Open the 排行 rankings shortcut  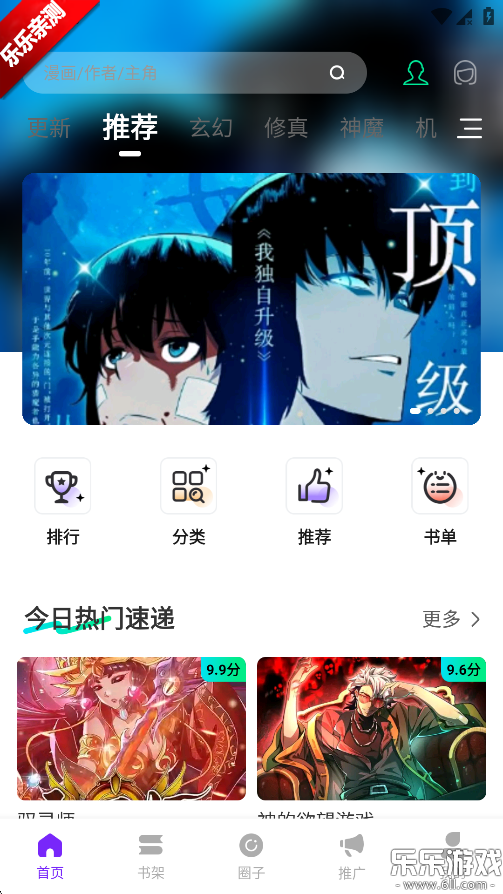pyautogui.click(x=63, y=502)
